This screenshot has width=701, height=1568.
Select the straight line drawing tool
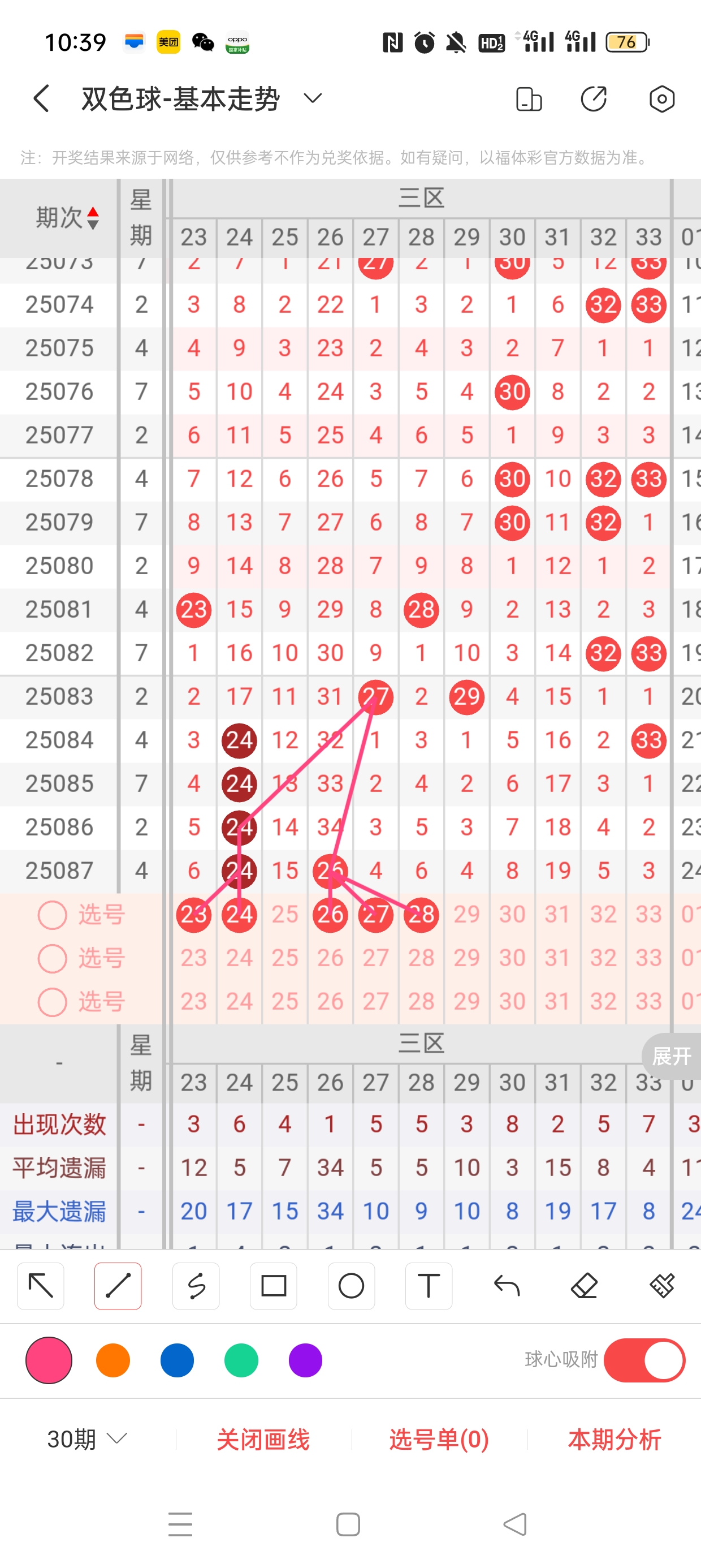[118, 1286]
